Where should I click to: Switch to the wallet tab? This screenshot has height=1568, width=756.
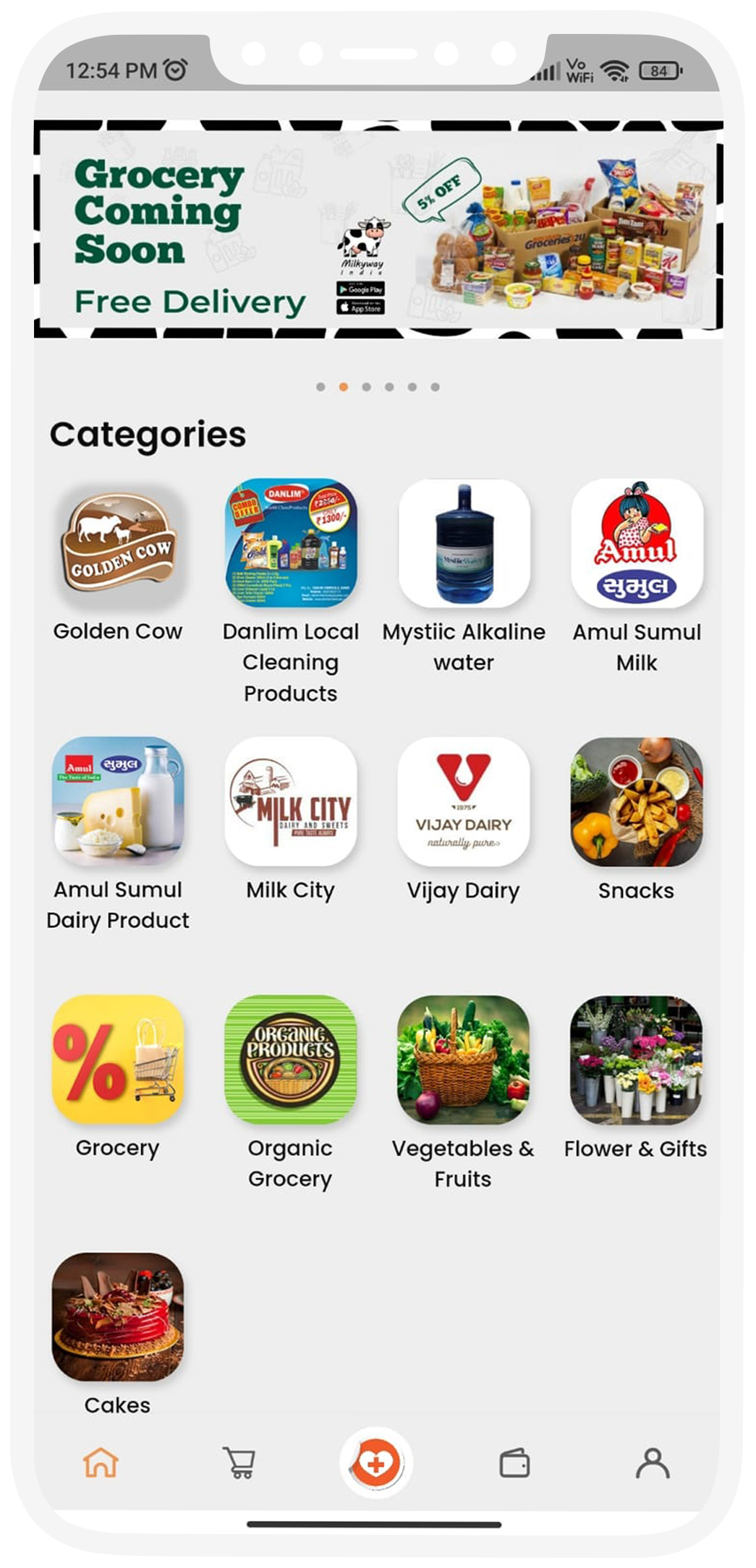coord(514,1462)
